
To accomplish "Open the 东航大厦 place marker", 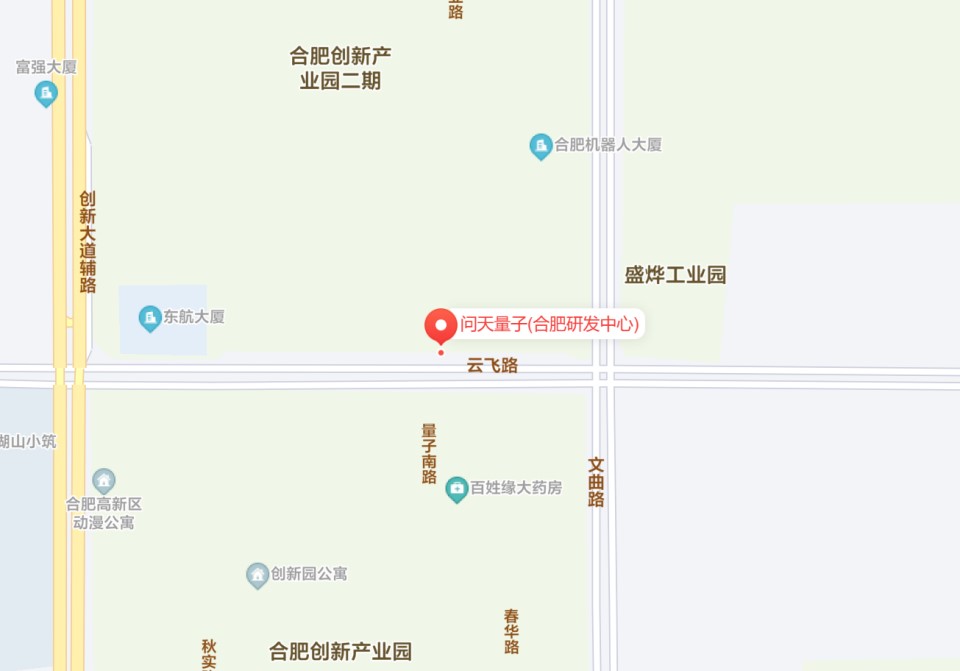I will 150,318.
